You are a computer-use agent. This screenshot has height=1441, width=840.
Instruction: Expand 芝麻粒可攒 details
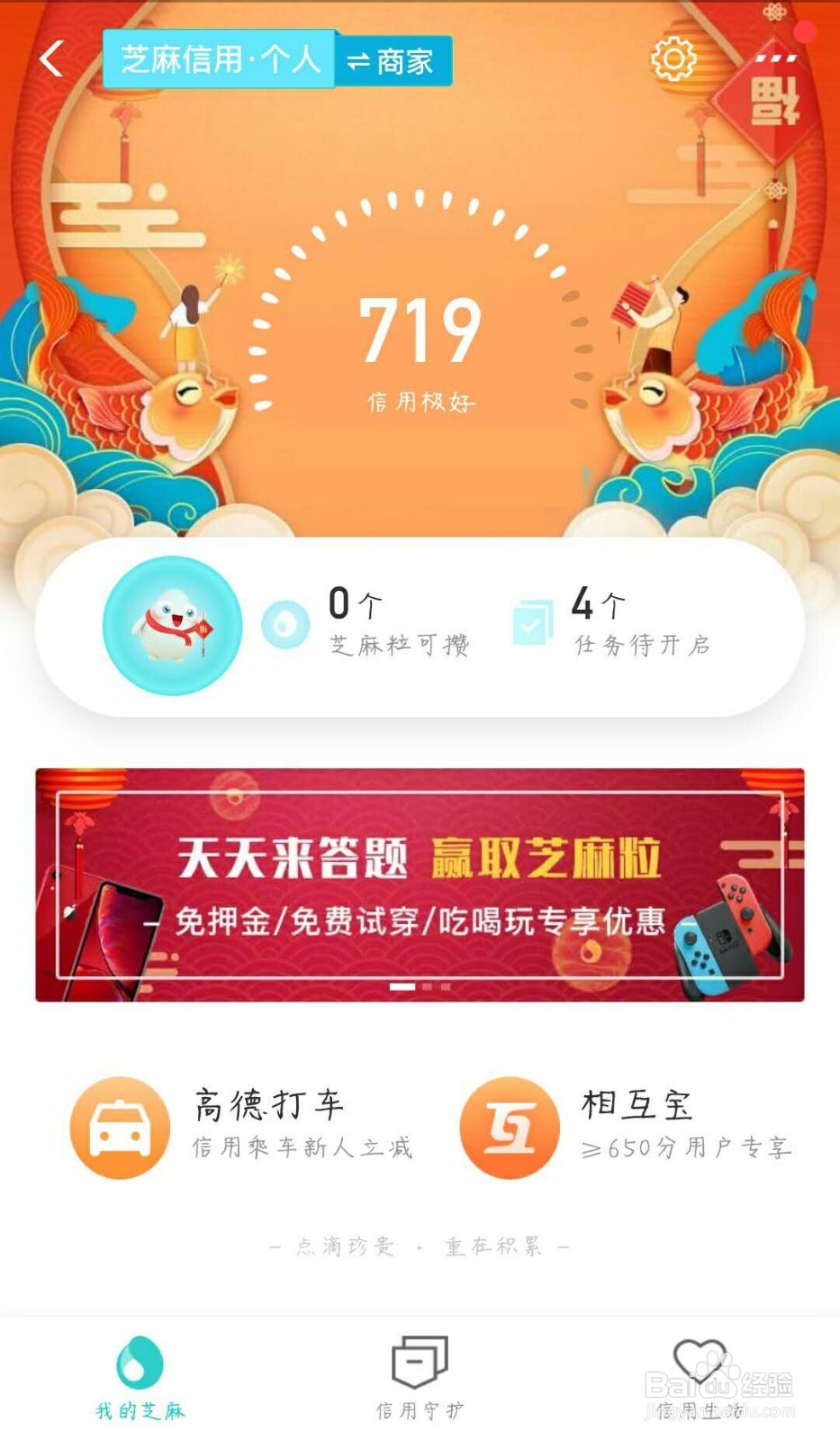(397, 644)
